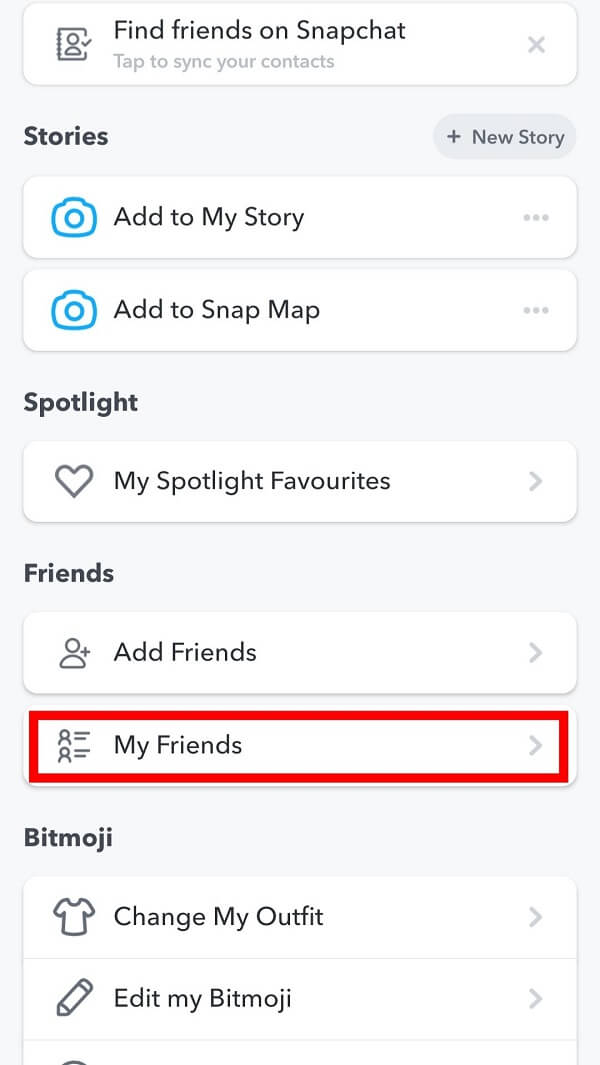This screenshot has height=1065, width=600.
Task: Open Find friends on Snapchat
Action: click(260, 43)
